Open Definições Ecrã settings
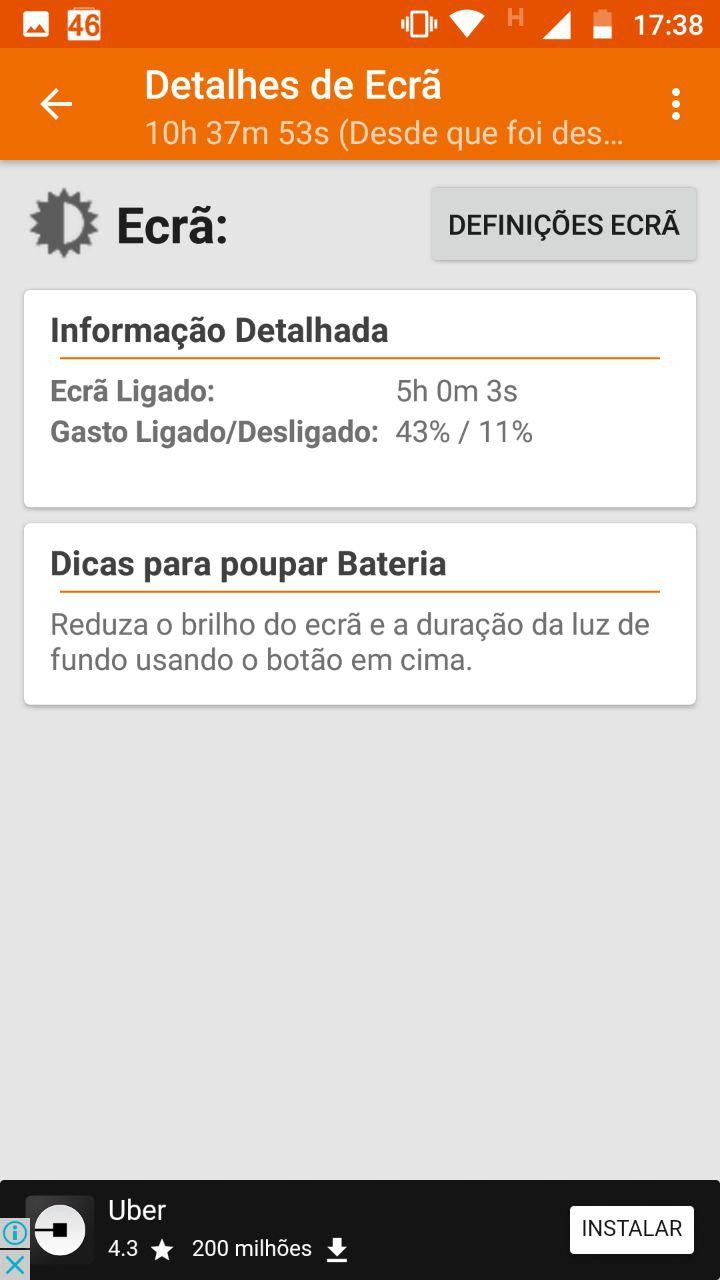 tap(564, 225)
